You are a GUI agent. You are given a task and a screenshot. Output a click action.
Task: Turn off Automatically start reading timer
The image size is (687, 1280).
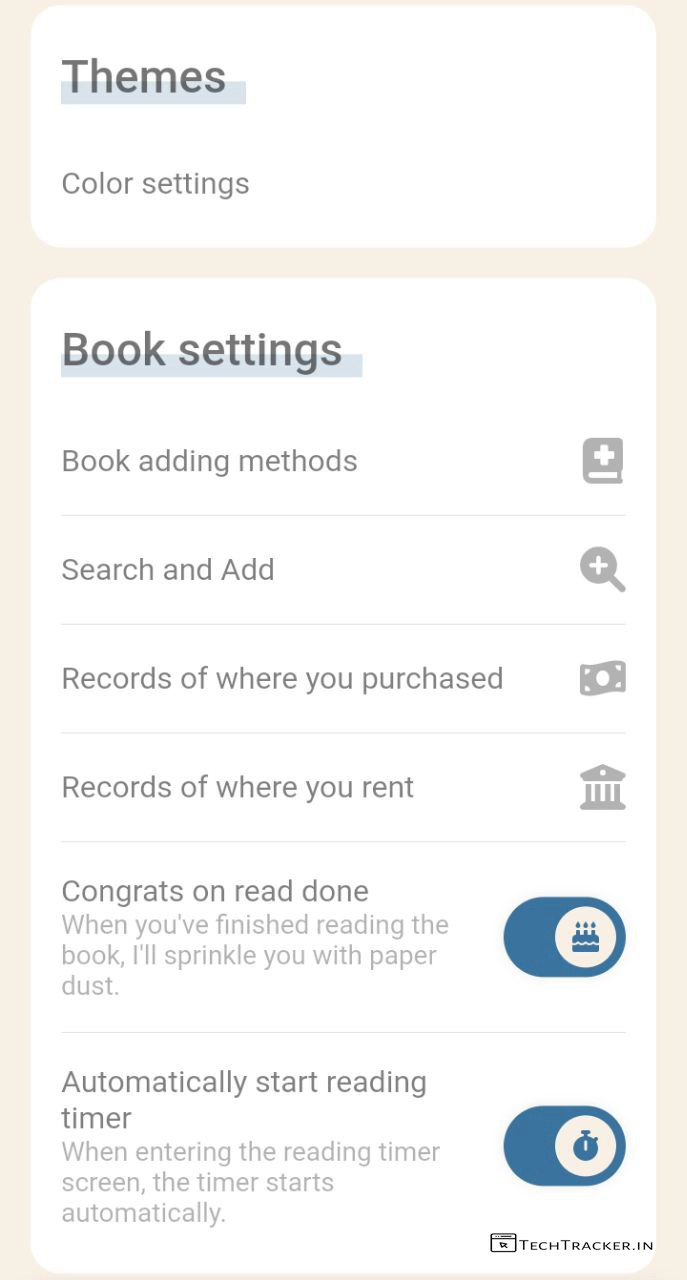(564, 1146)
